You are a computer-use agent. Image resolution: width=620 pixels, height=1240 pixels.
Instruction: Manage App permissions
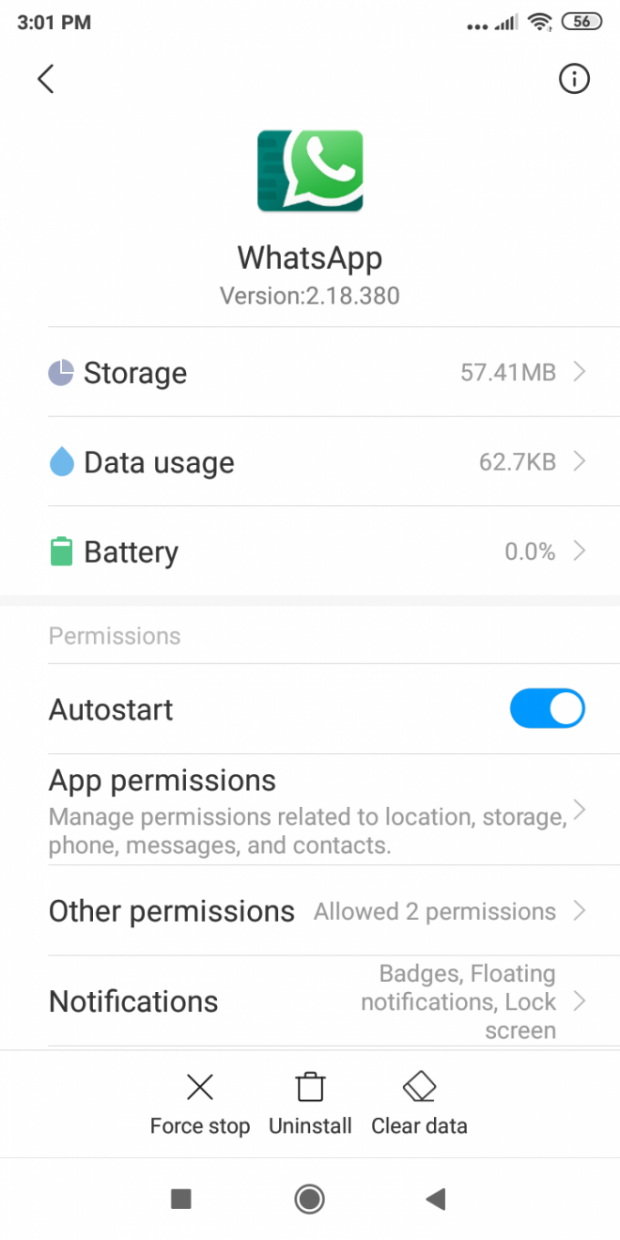[x=310, y=810]
